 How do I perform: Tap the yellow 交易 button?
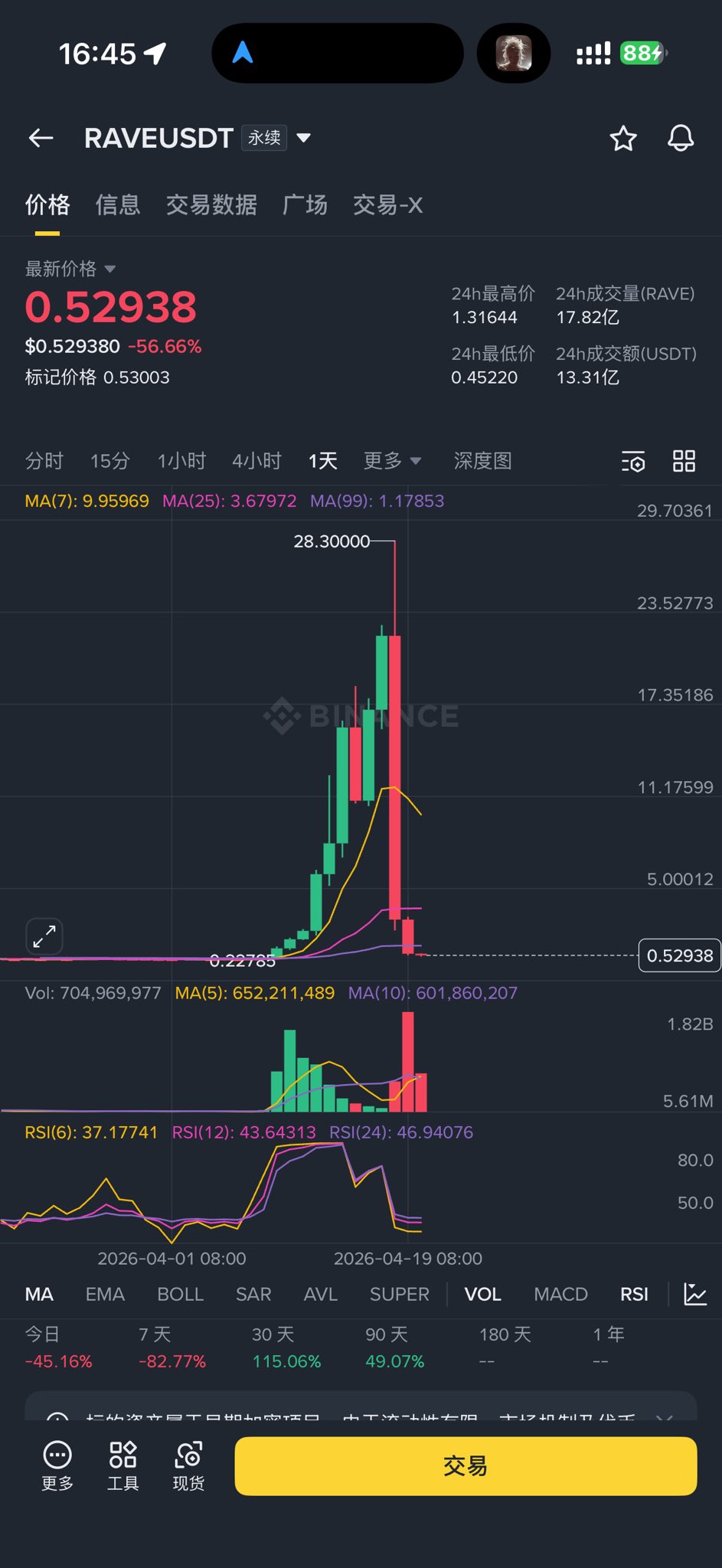pos(466,1465)
